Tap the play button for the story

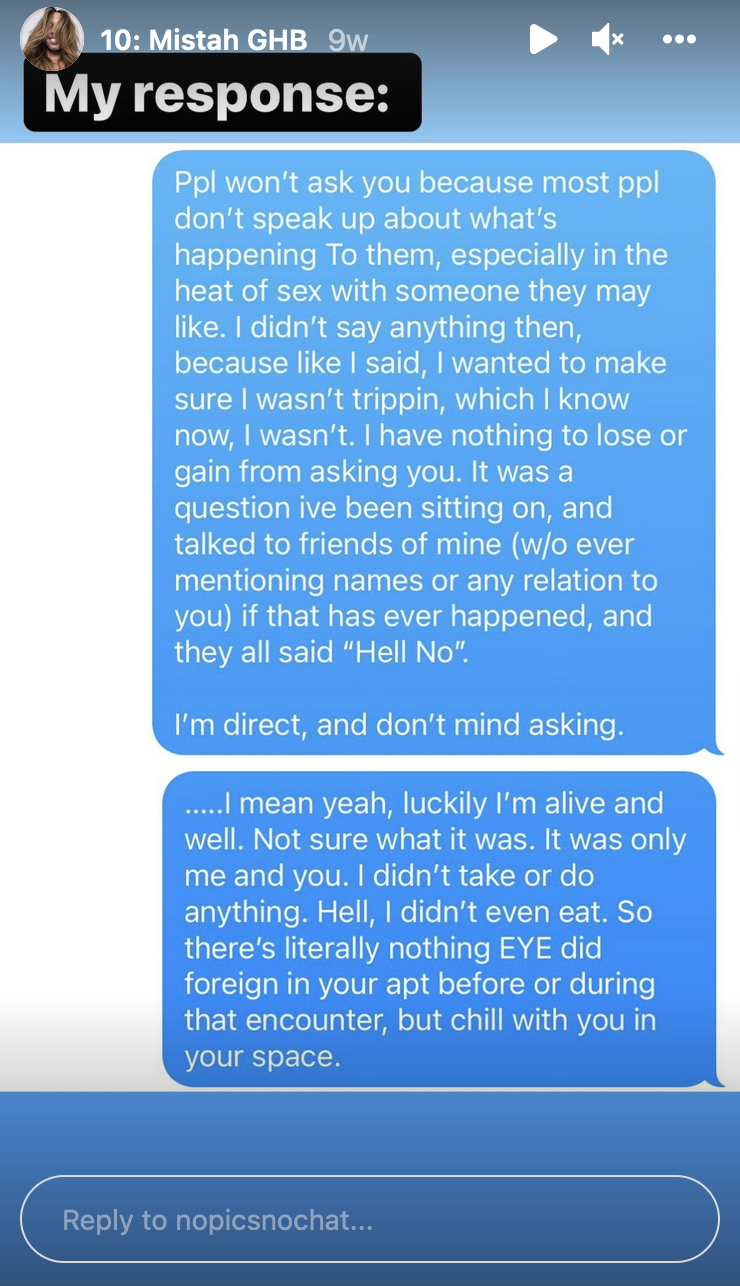[542, 40]
